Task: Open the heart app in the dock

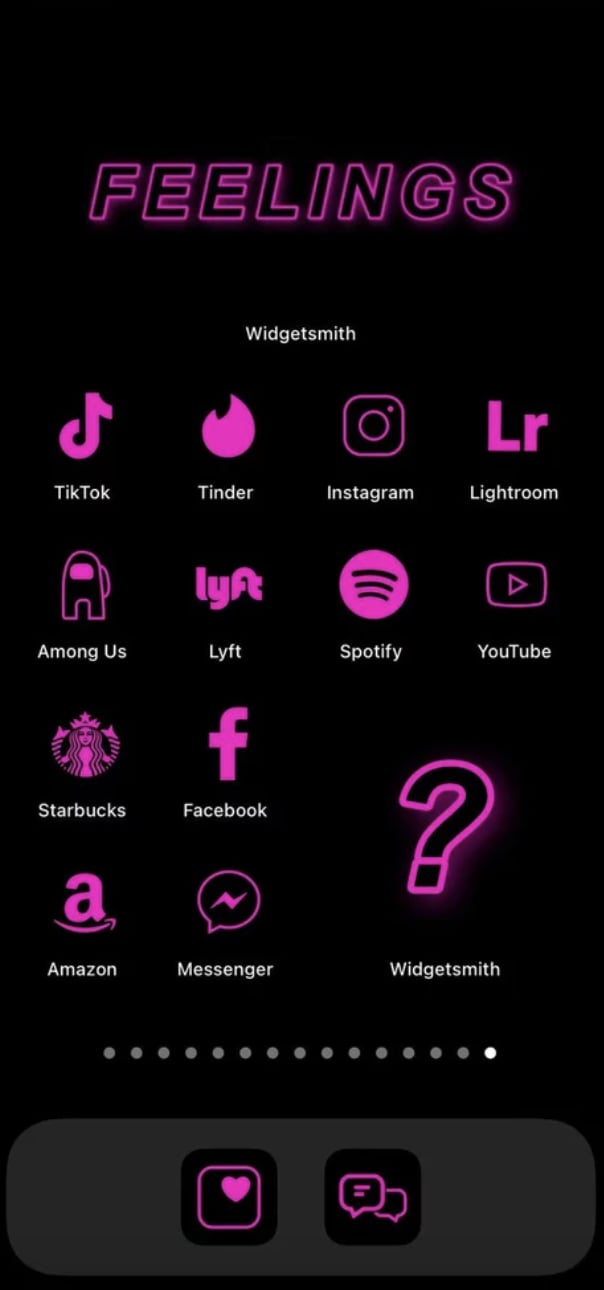Action: click(x=229, y=1197)
